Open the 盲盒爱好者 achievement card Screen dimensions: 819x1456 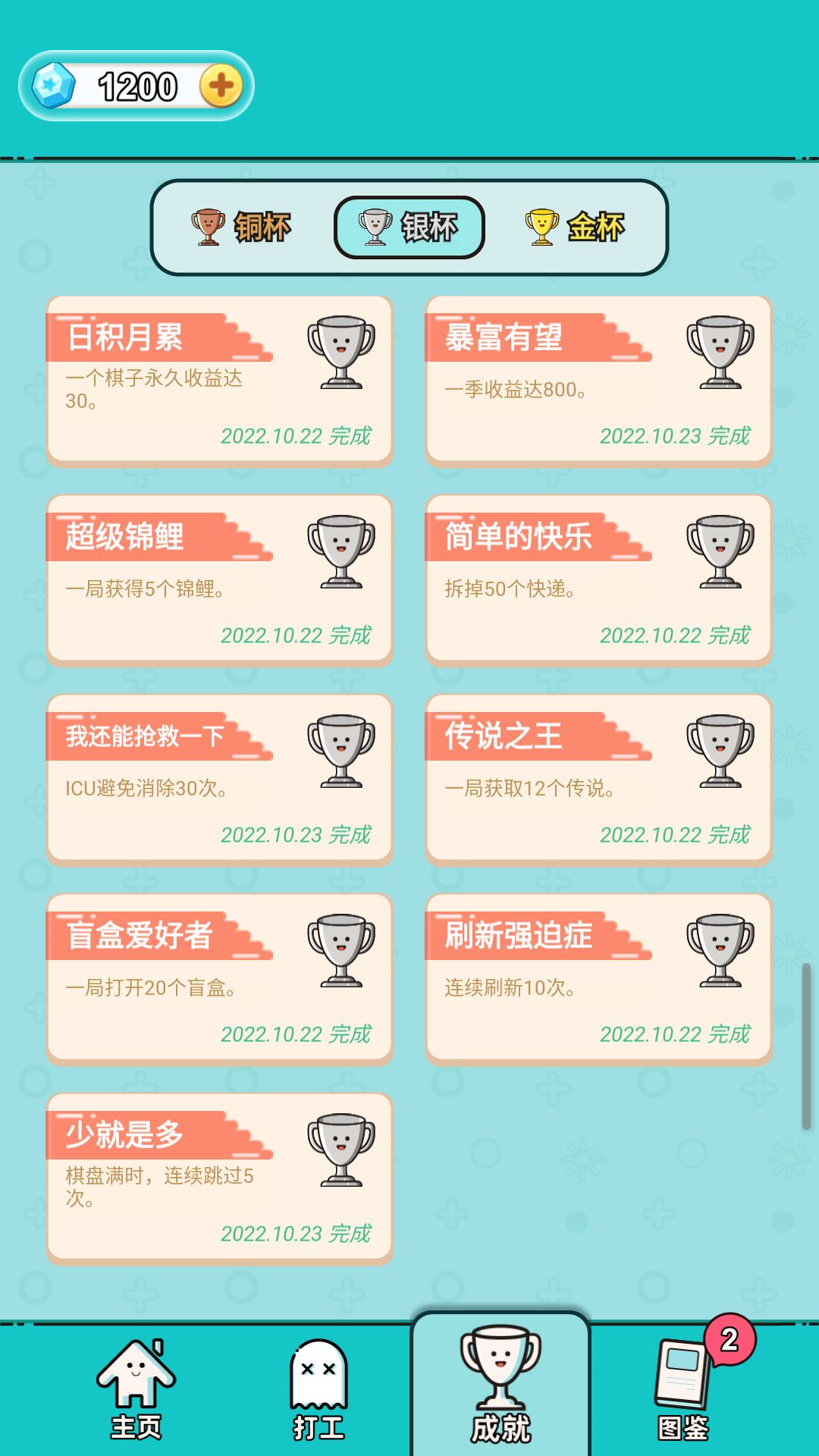click(x=220, y=978)
